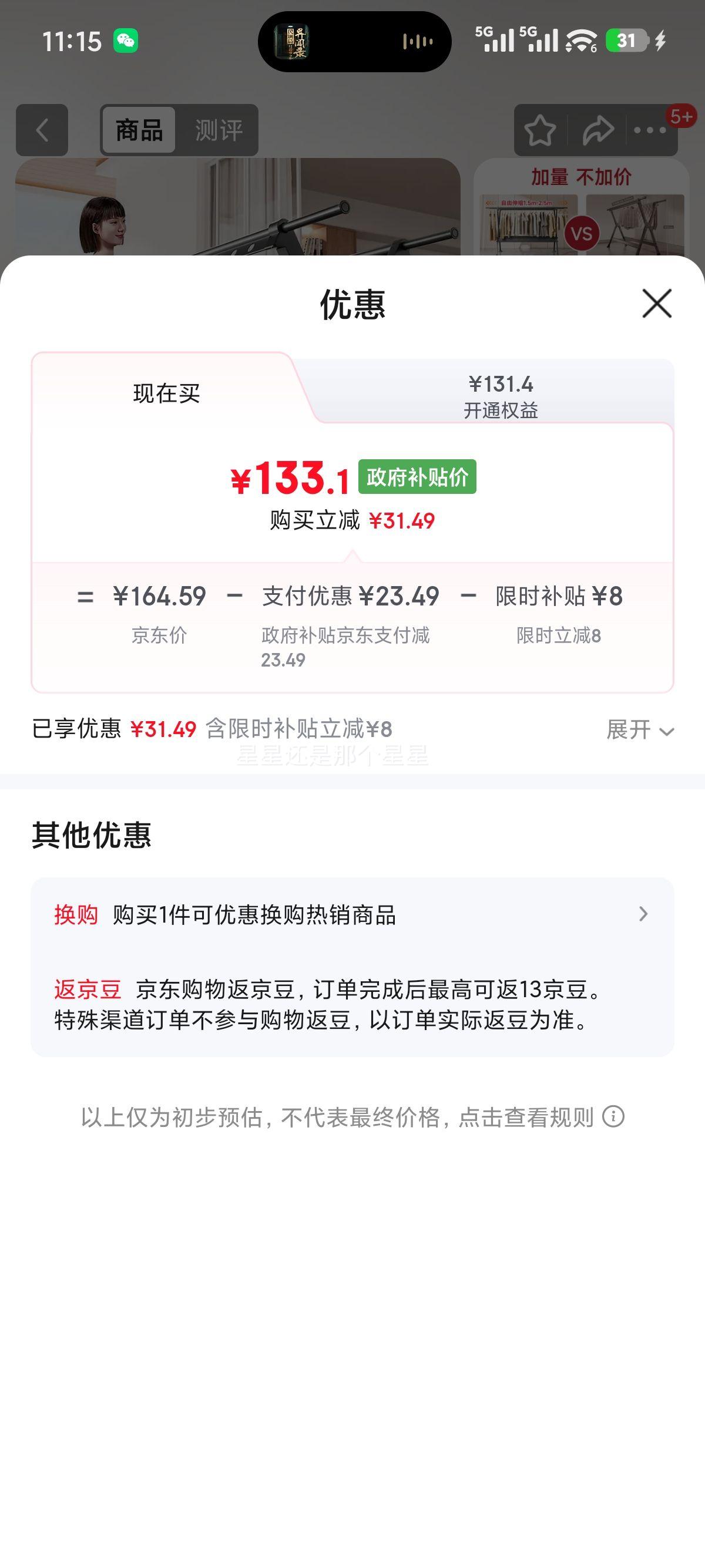The height and width of the screenshot is (1568, 705).
Task: Open the more actions menu showing 5+ badge
Action: (650, 130)
